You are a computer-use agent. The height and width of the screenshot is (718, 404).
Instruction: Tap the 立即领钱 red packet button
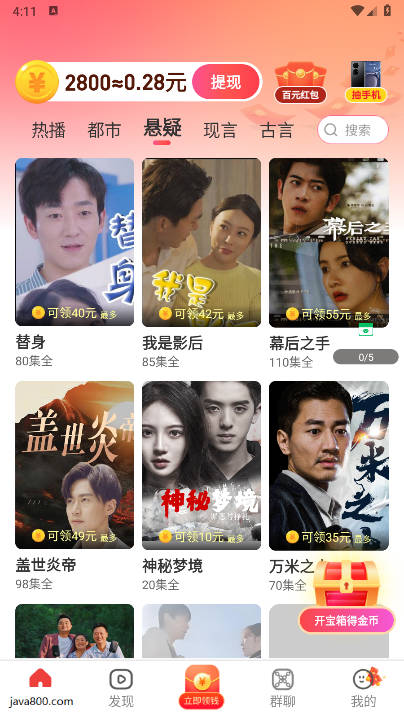coord(202,687)
